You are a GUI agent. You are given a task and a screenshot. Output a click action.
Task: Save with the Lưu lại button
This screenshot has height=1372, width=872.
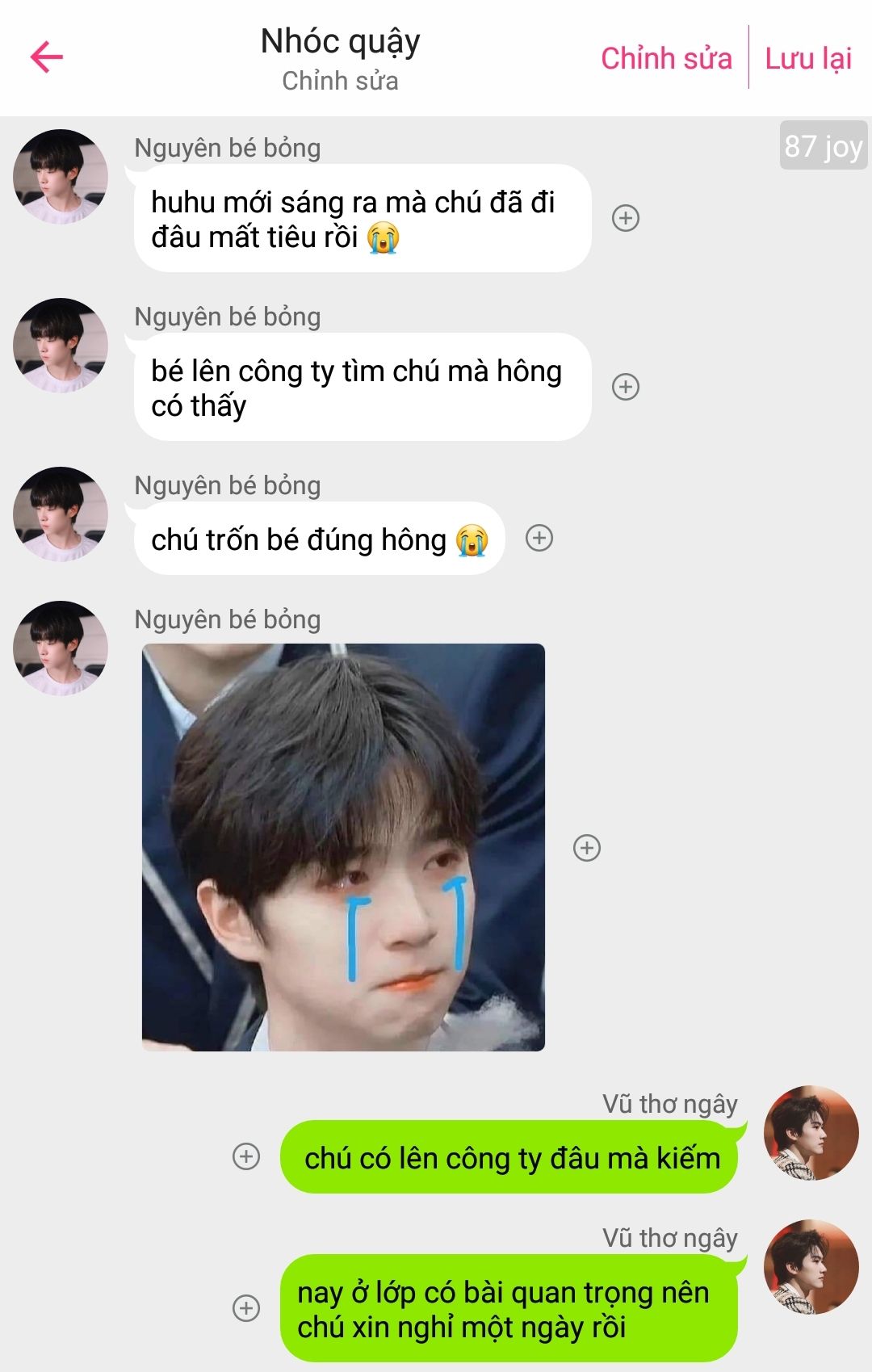click(x=808, y=58)
